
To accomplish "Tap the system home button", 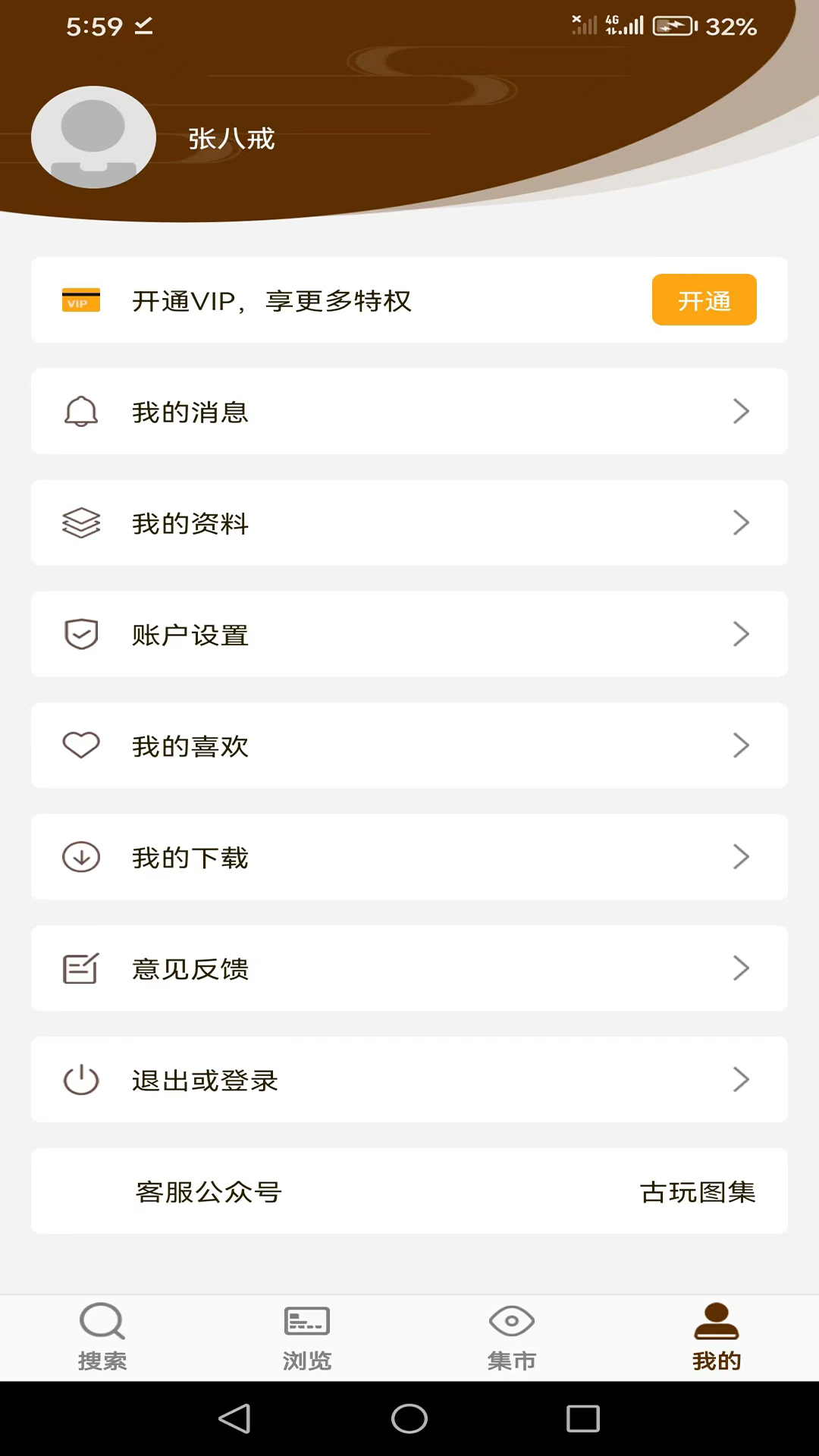I will [409, 1418].
